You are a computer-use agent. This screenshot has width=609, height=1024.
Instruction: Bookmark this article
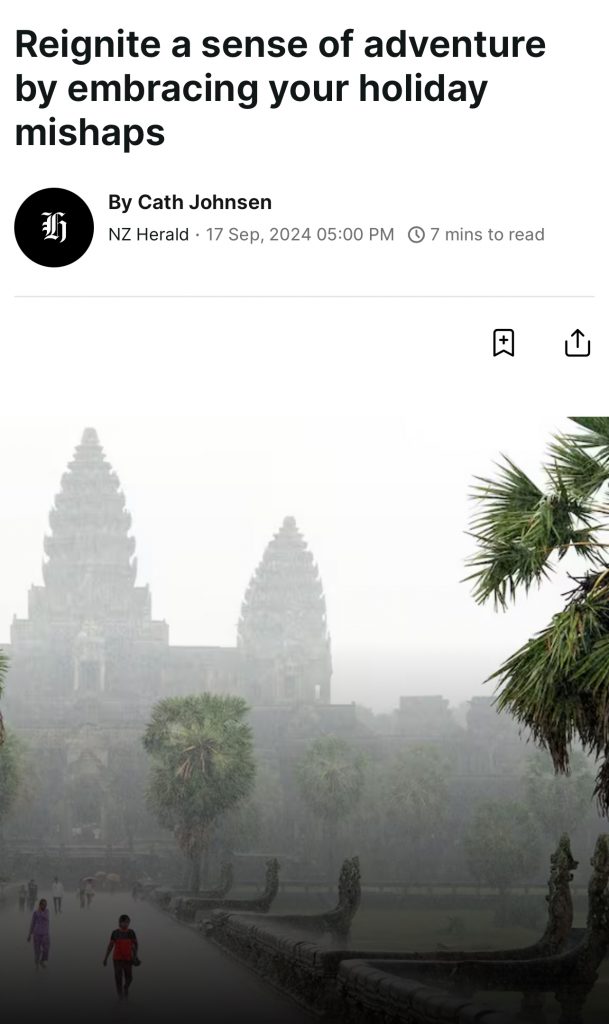click(503, 343)
